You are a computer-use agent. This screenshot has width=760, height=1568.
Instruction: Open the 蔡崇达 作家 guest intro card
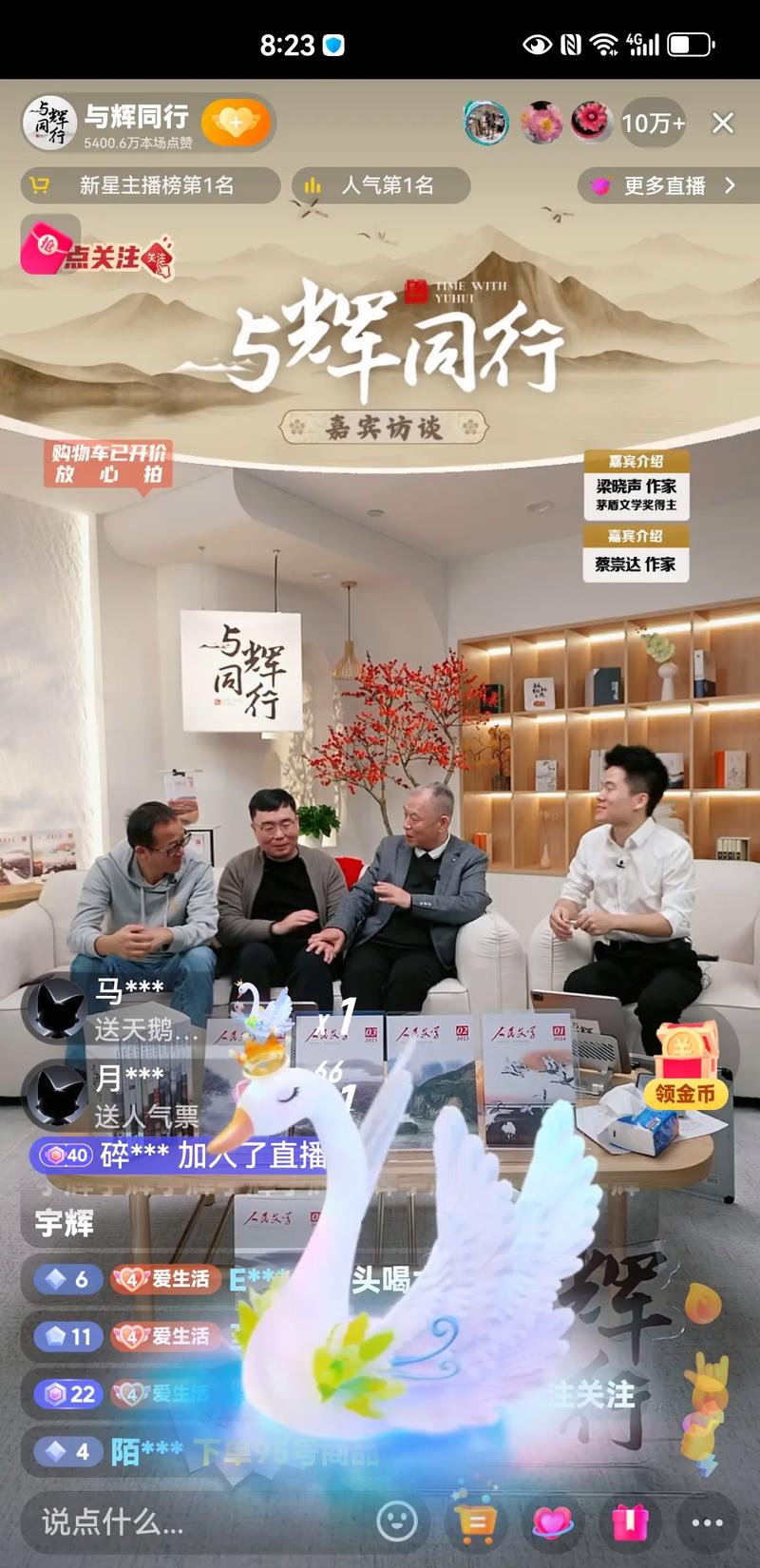(636, 553)
